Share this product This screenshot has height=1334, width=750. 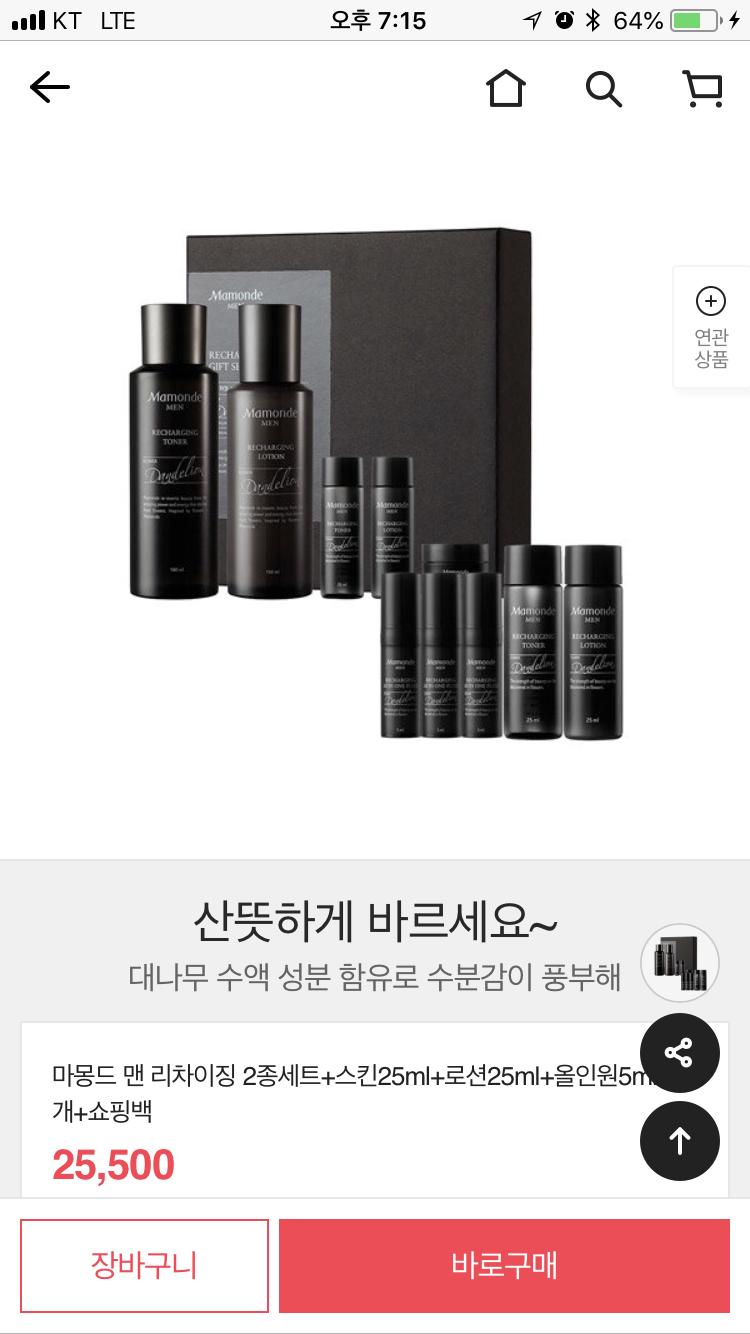click(680, 1052)
